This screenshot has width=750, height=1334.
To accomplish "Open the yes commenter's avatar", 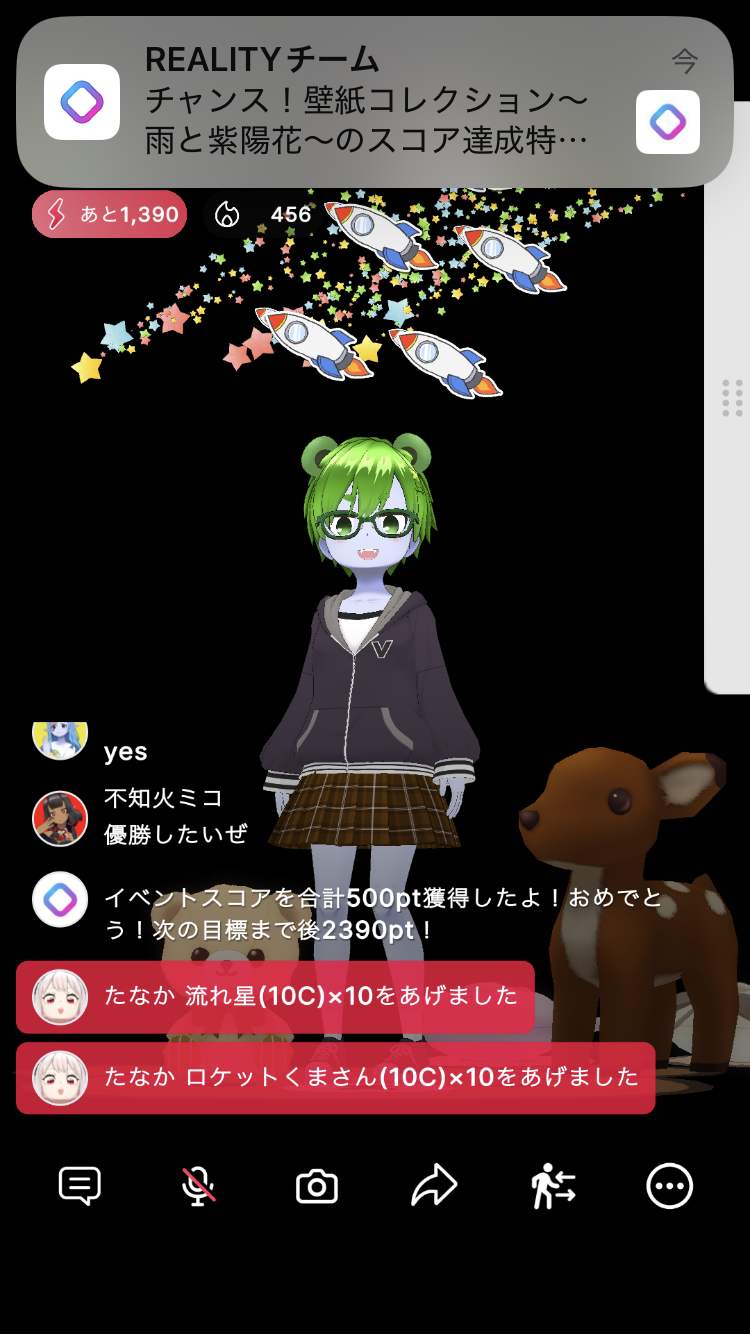I will click(60, 740).
